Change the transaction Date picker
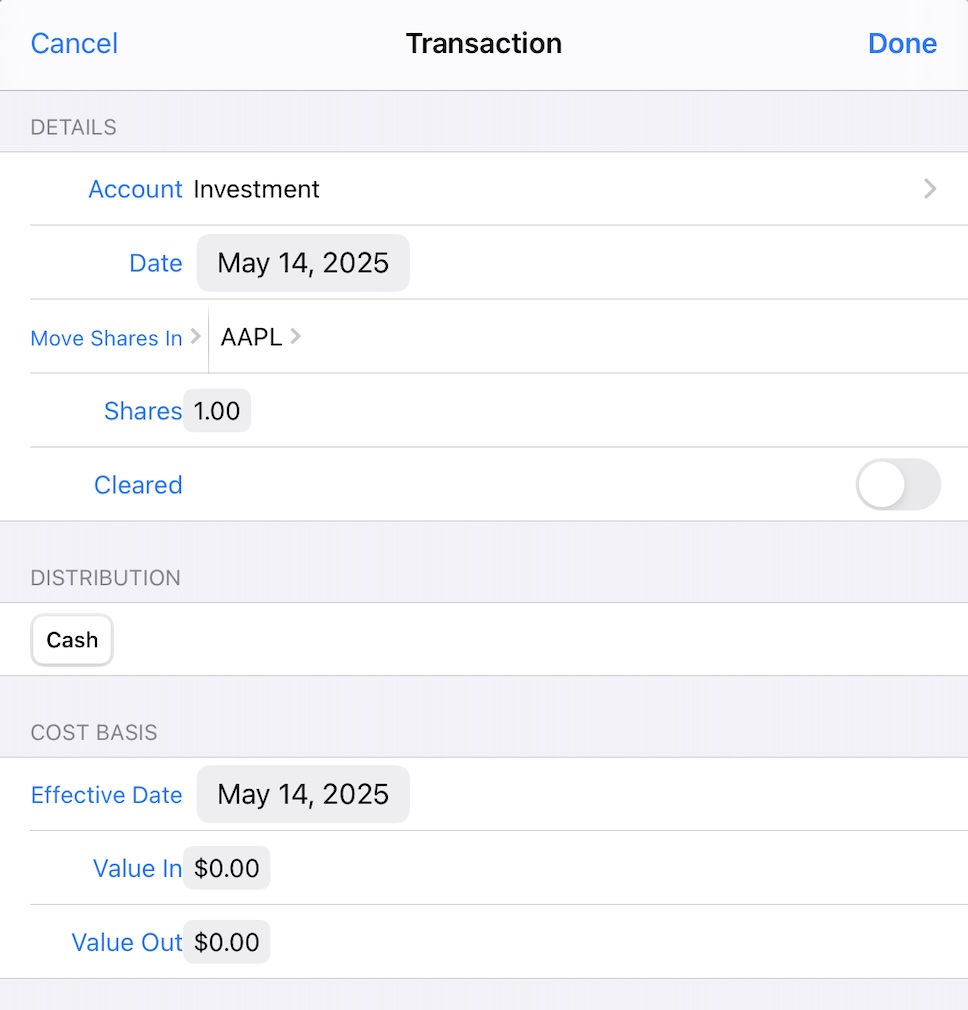The image size is (968, 1010). [x=303, y=263]
